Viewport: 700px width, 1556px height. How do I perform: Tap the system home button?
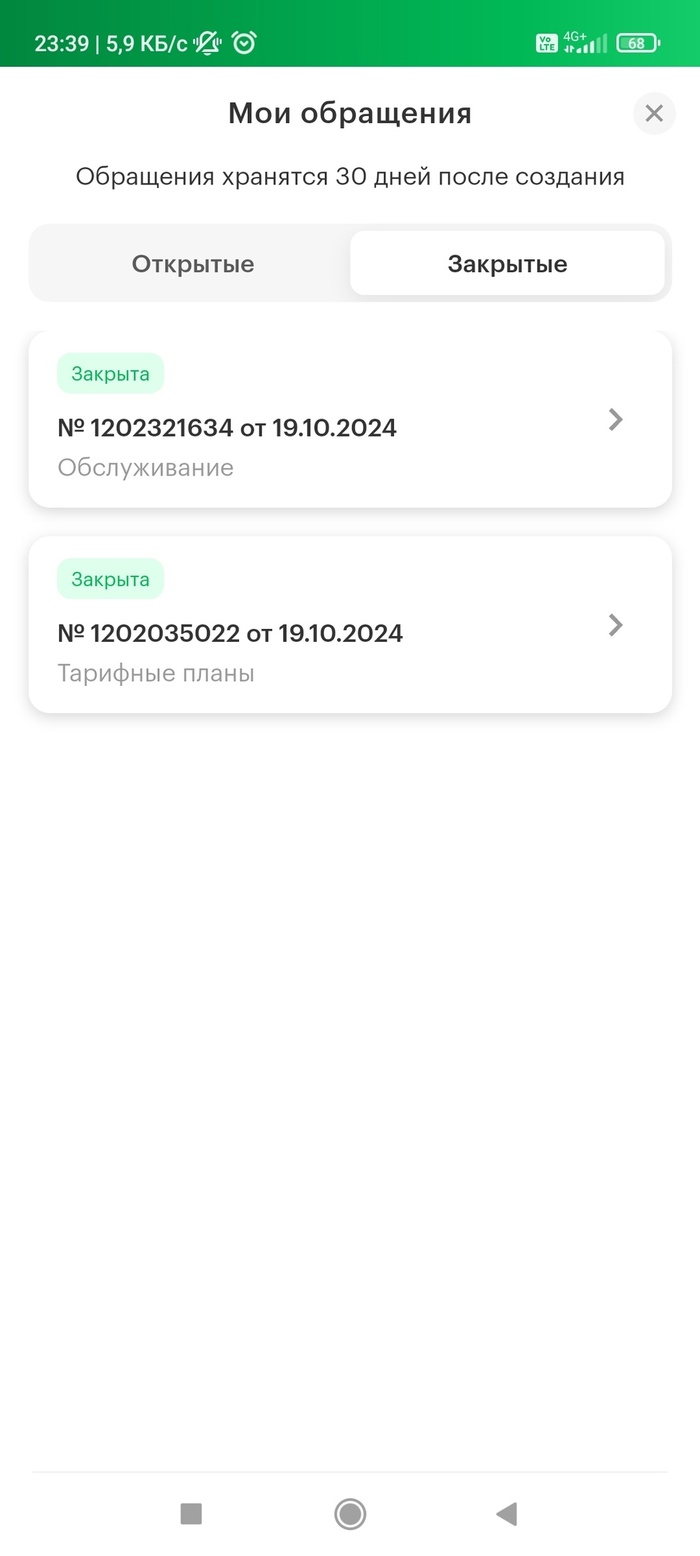pyautogui.click(x=350, y=1513)
